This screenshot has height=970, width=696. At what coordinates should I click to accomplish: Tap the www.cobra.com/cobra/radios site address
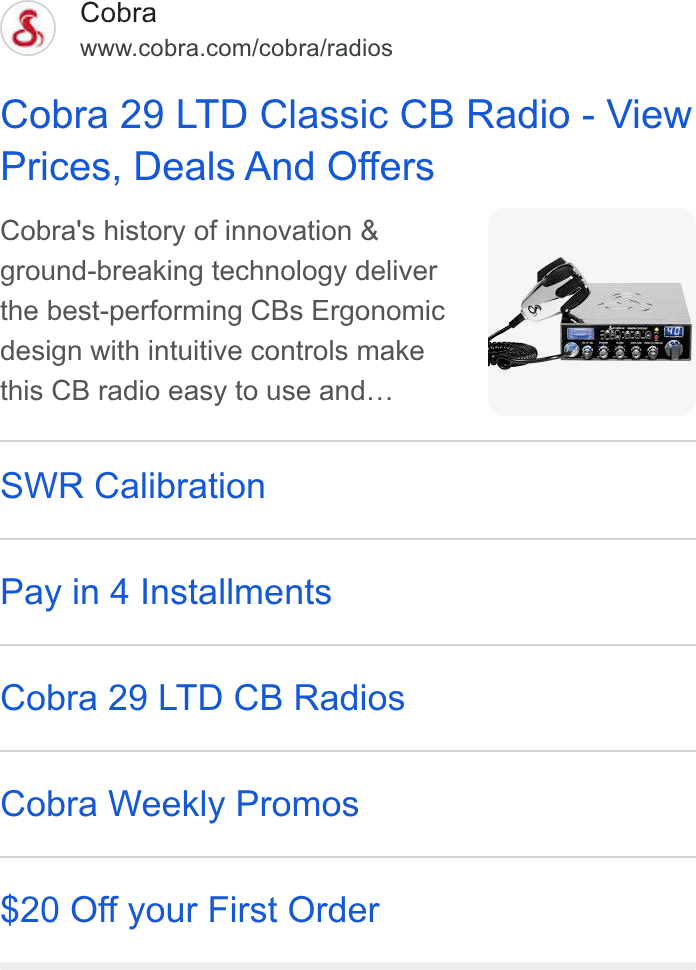[x=236, y=48]
